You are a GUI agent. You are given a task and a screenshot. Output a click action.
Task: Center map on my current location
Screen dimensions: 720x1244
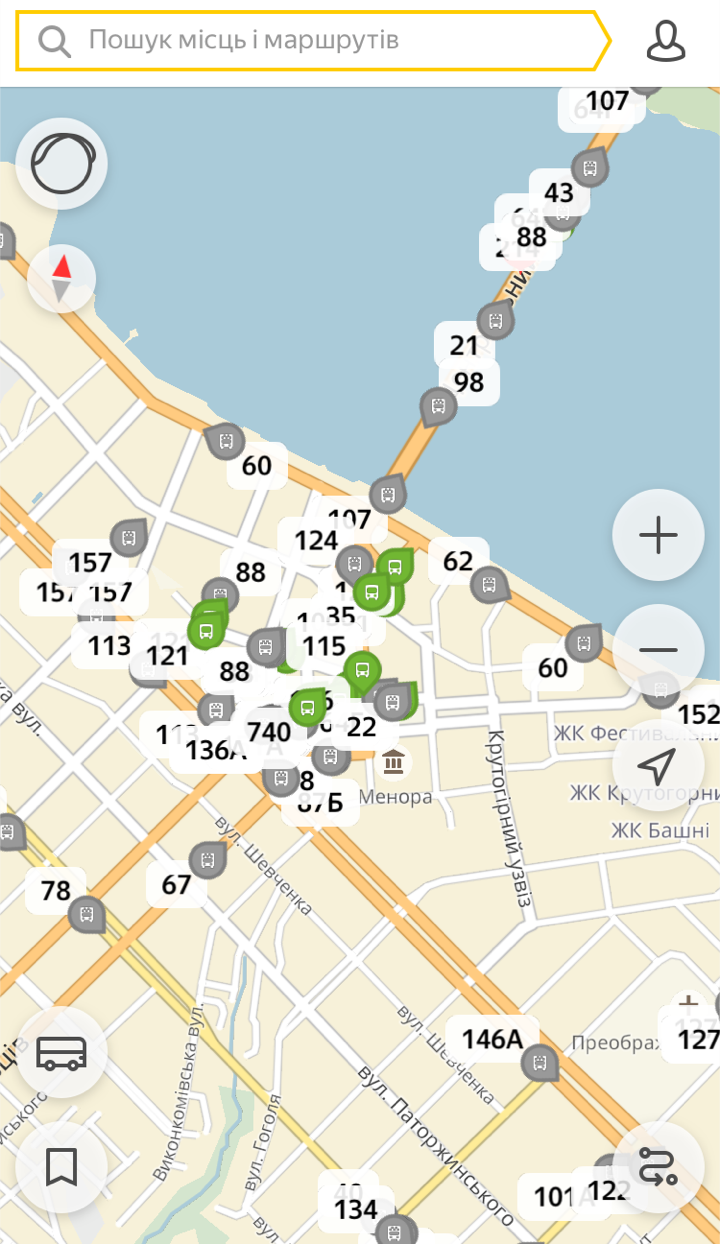[x=658, y=767]
